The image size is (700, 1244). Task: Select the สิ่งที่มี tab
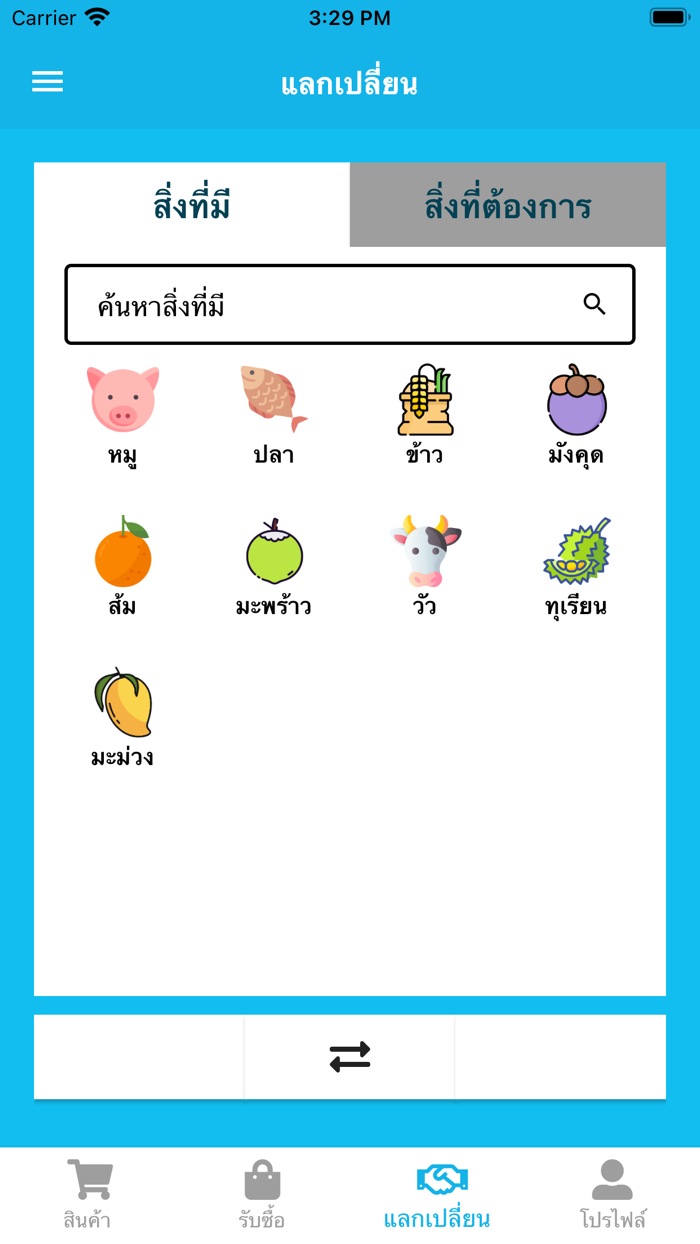point(192,205)
